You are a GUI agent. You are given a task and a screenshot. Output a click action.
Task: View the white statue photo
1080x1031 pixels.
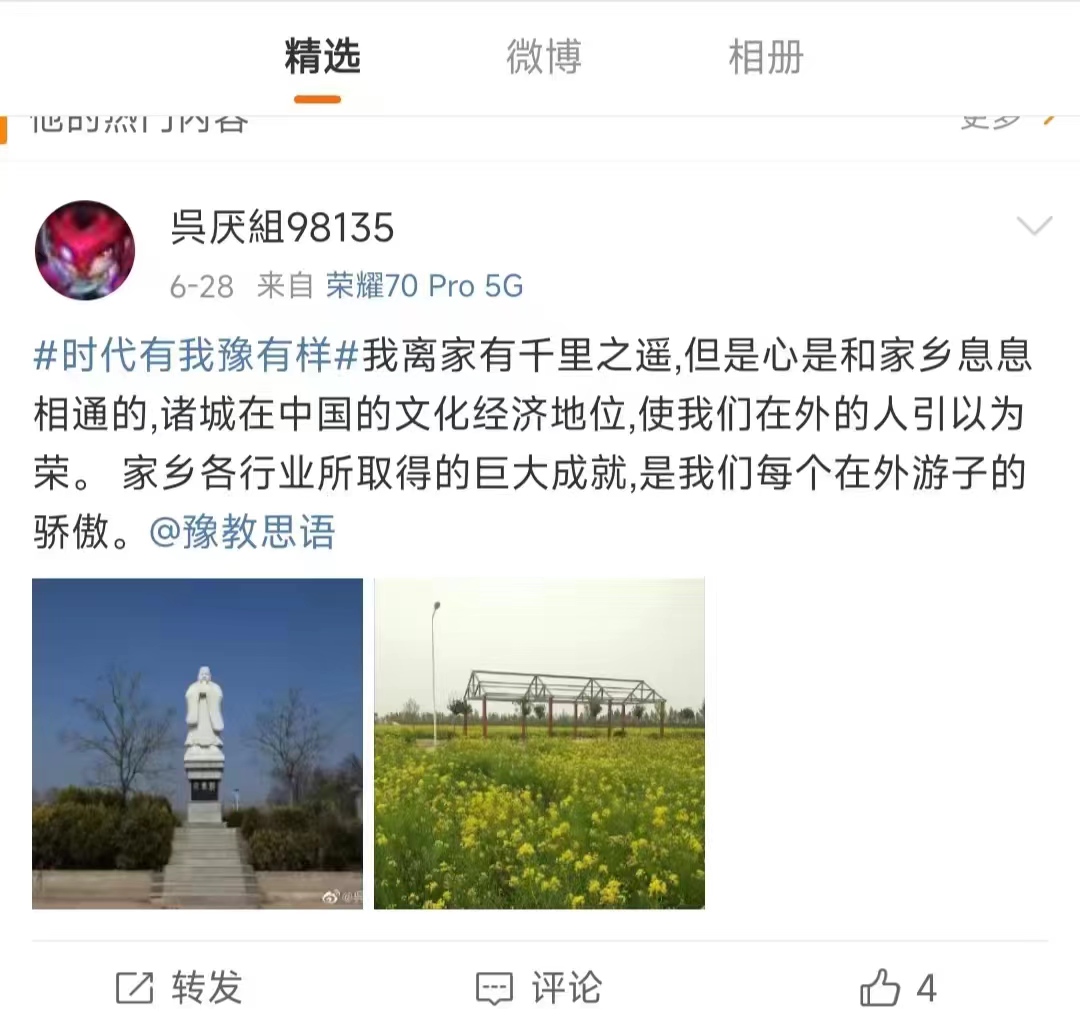pos(197,743)
